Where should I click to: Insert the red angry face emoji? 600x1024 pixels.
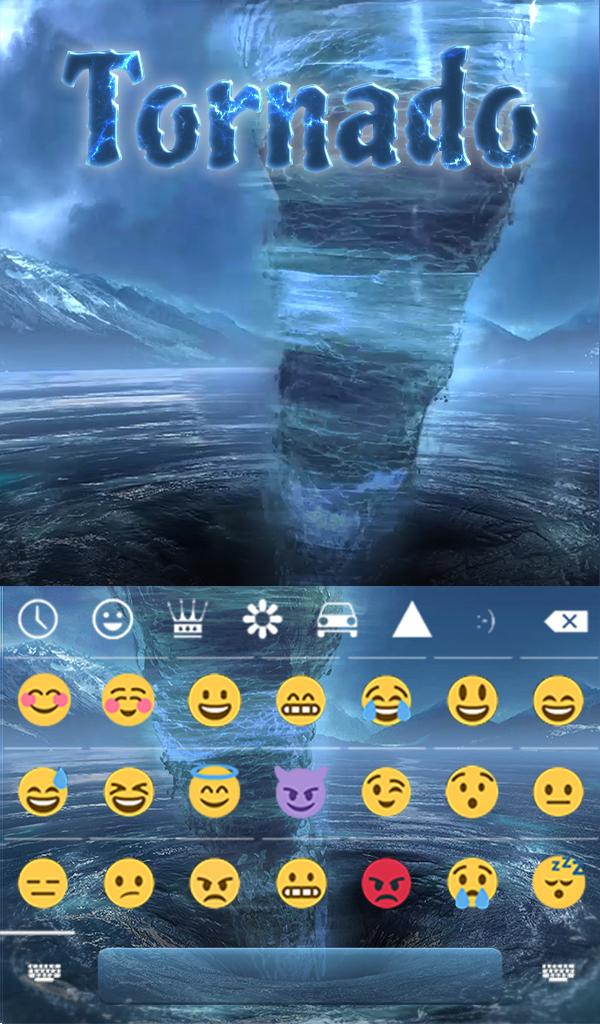pyautogui.click(x=387, y=883)
